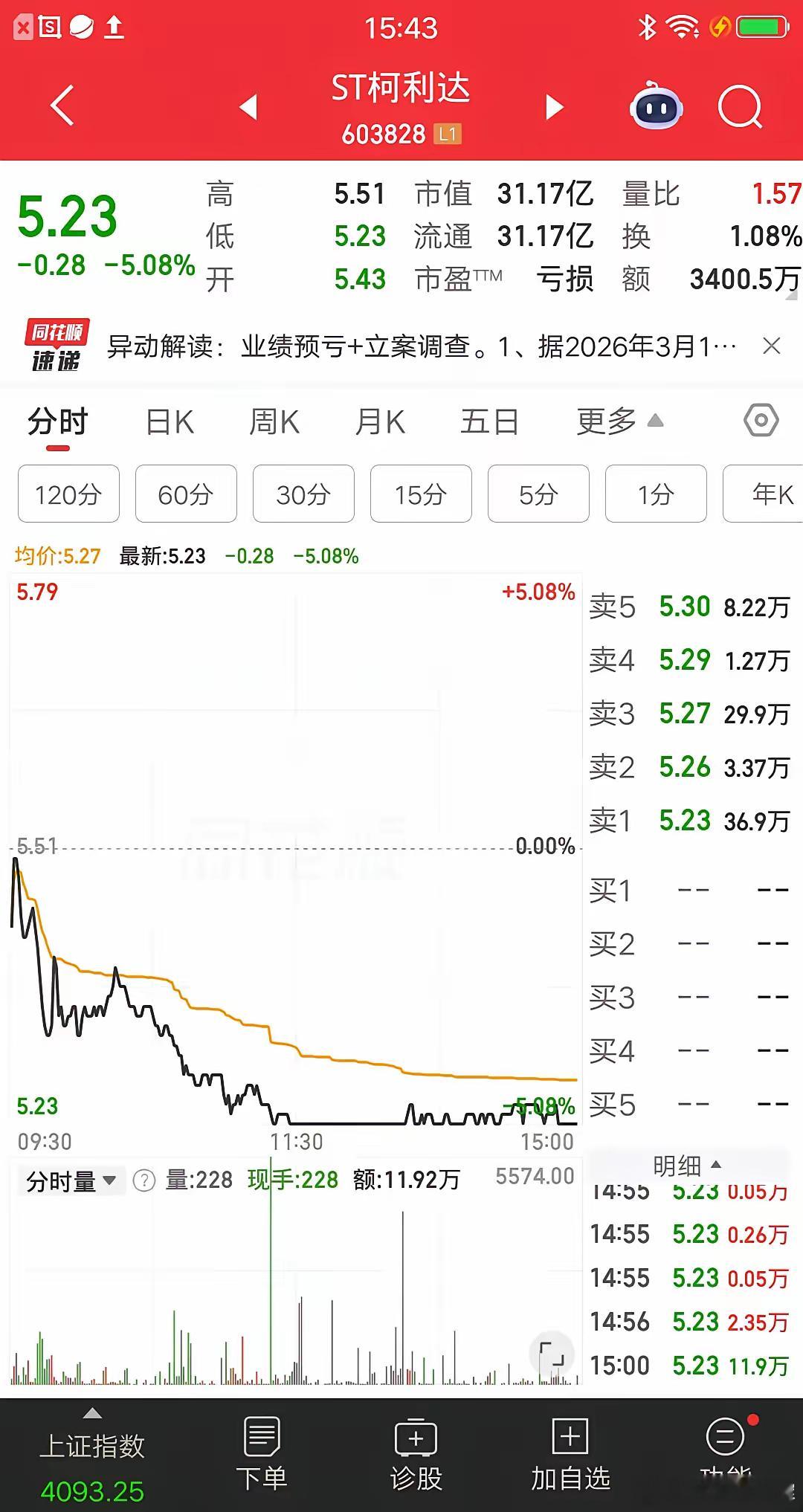Open the chart settings gear
The height and width of the screenshot is (1512, 803).
(x=761, y=421)
